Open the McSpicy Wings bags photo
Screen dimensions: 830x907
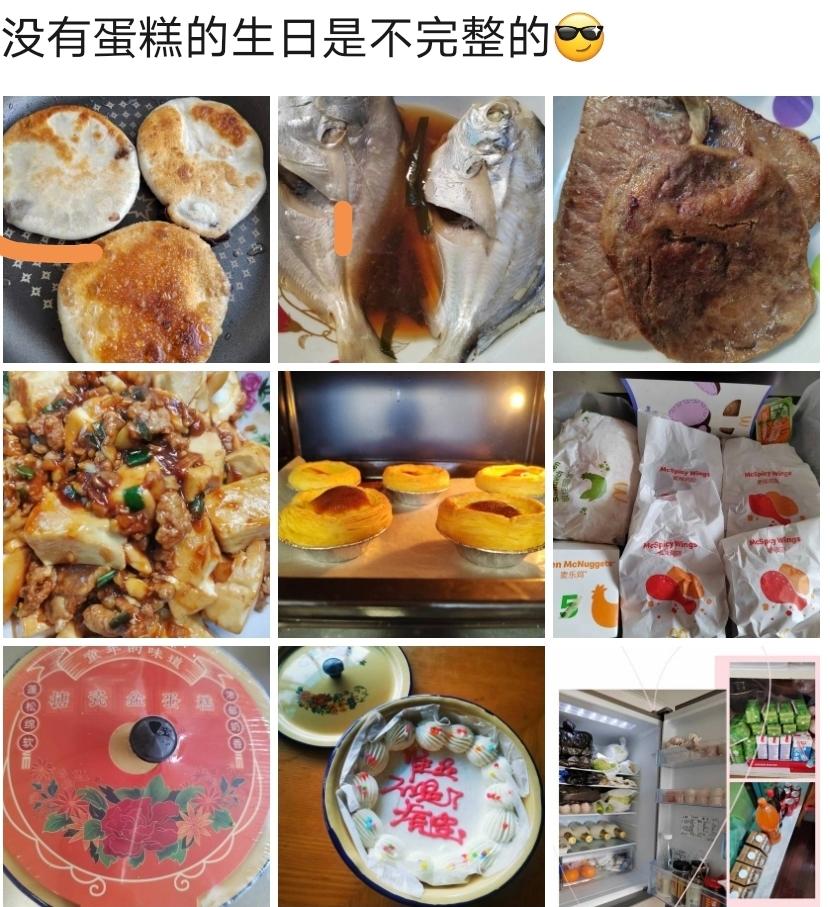tap(686, 504)
